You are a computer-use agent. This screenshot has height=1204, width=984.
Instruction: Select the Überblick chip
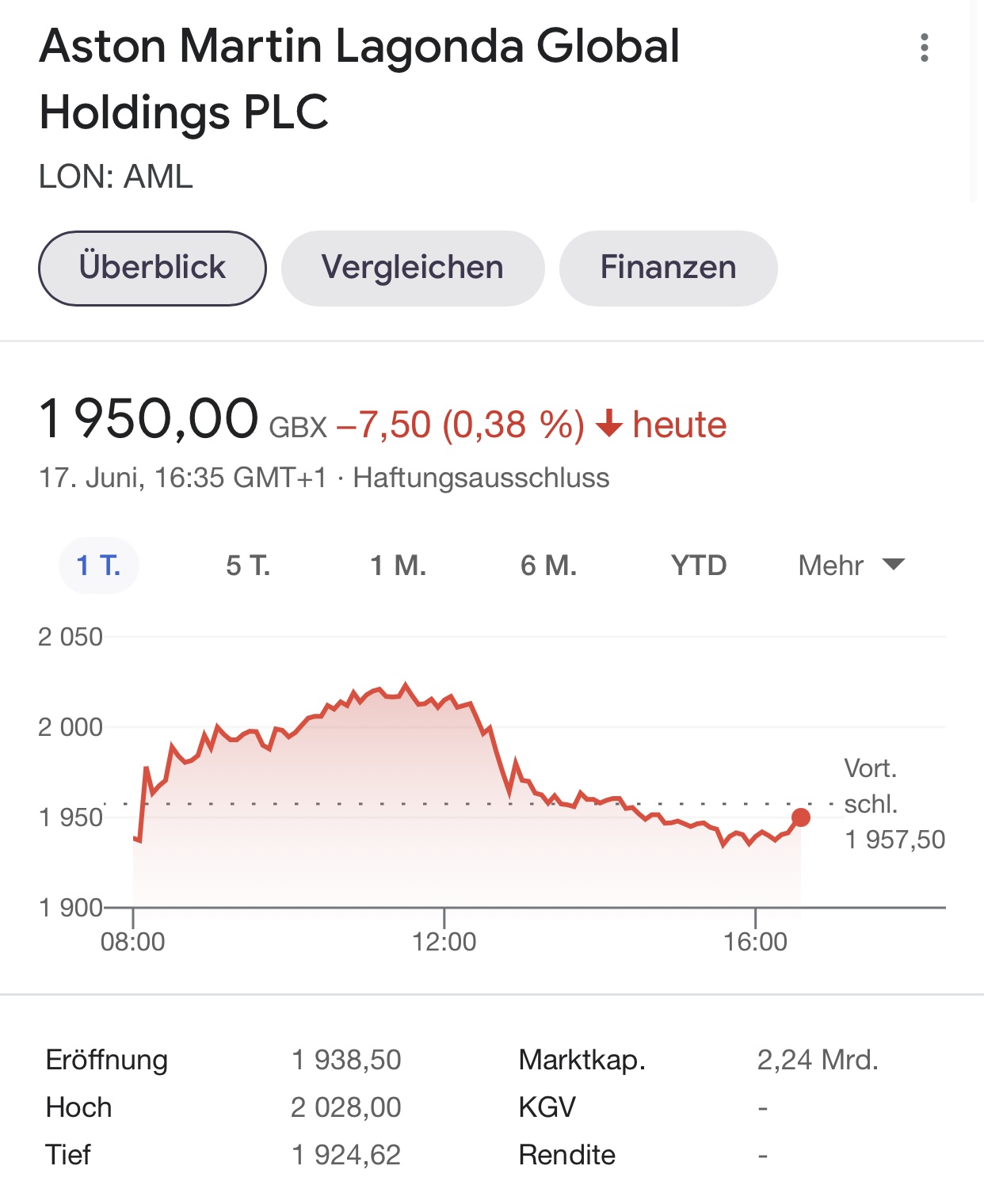(152, 268)
